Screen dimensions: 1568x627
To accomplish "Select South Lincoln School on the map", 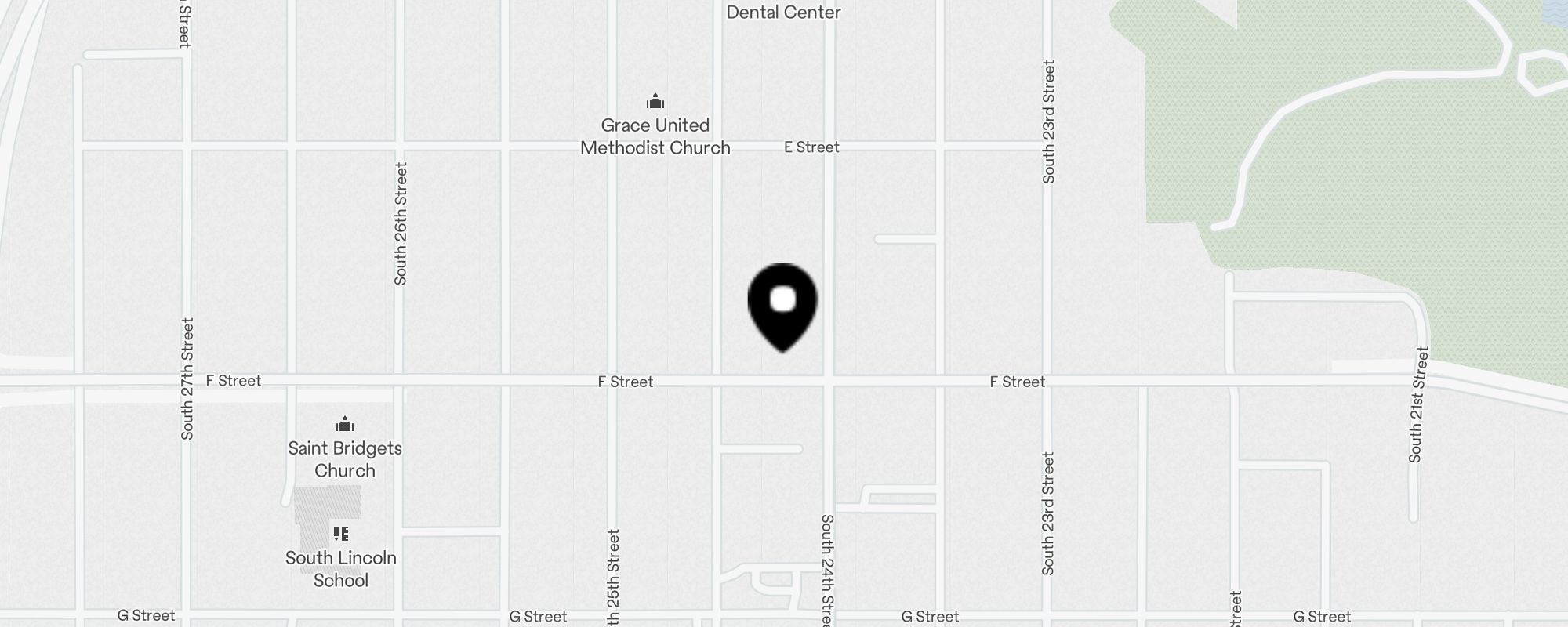I will pos(341,535).
